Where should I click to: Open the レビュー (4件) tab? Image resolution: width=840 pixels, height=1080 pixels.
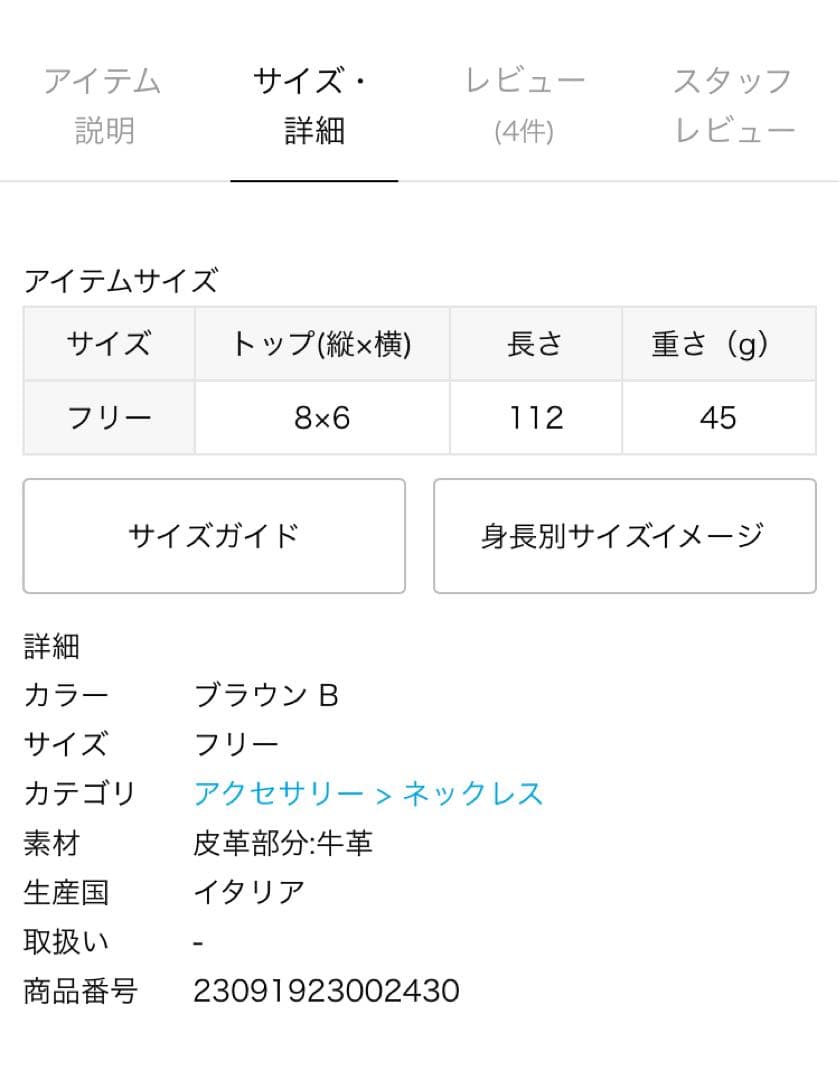coord(524,105)
